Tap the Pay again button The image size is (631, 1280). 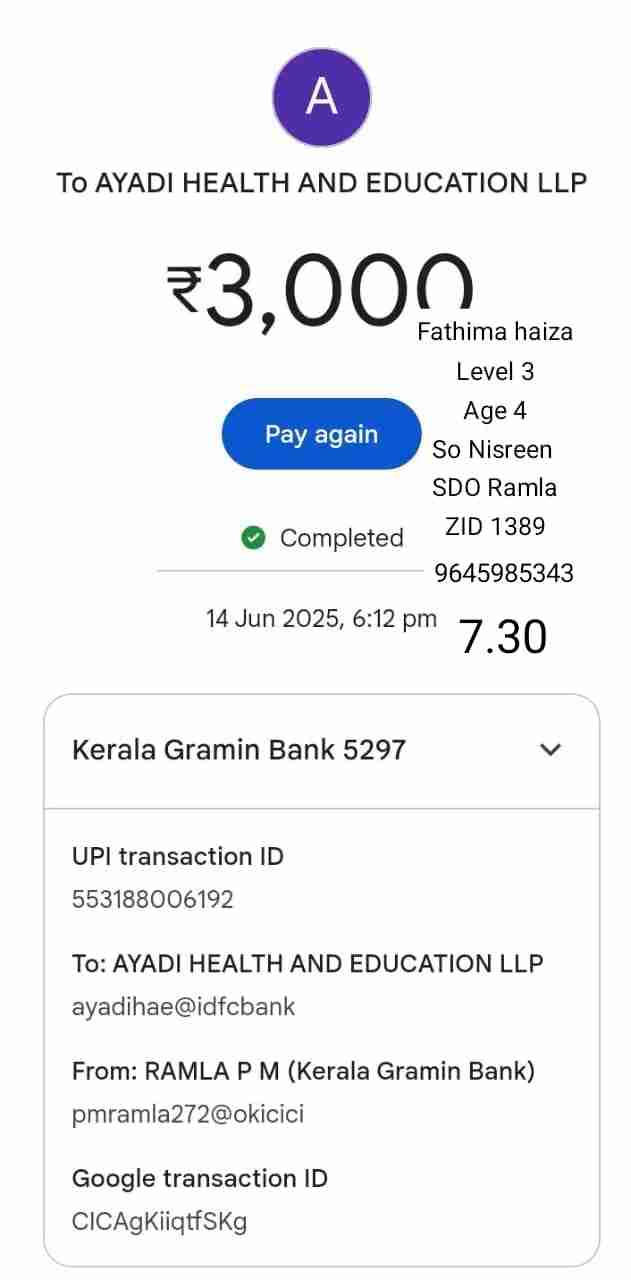click(321, 434)
